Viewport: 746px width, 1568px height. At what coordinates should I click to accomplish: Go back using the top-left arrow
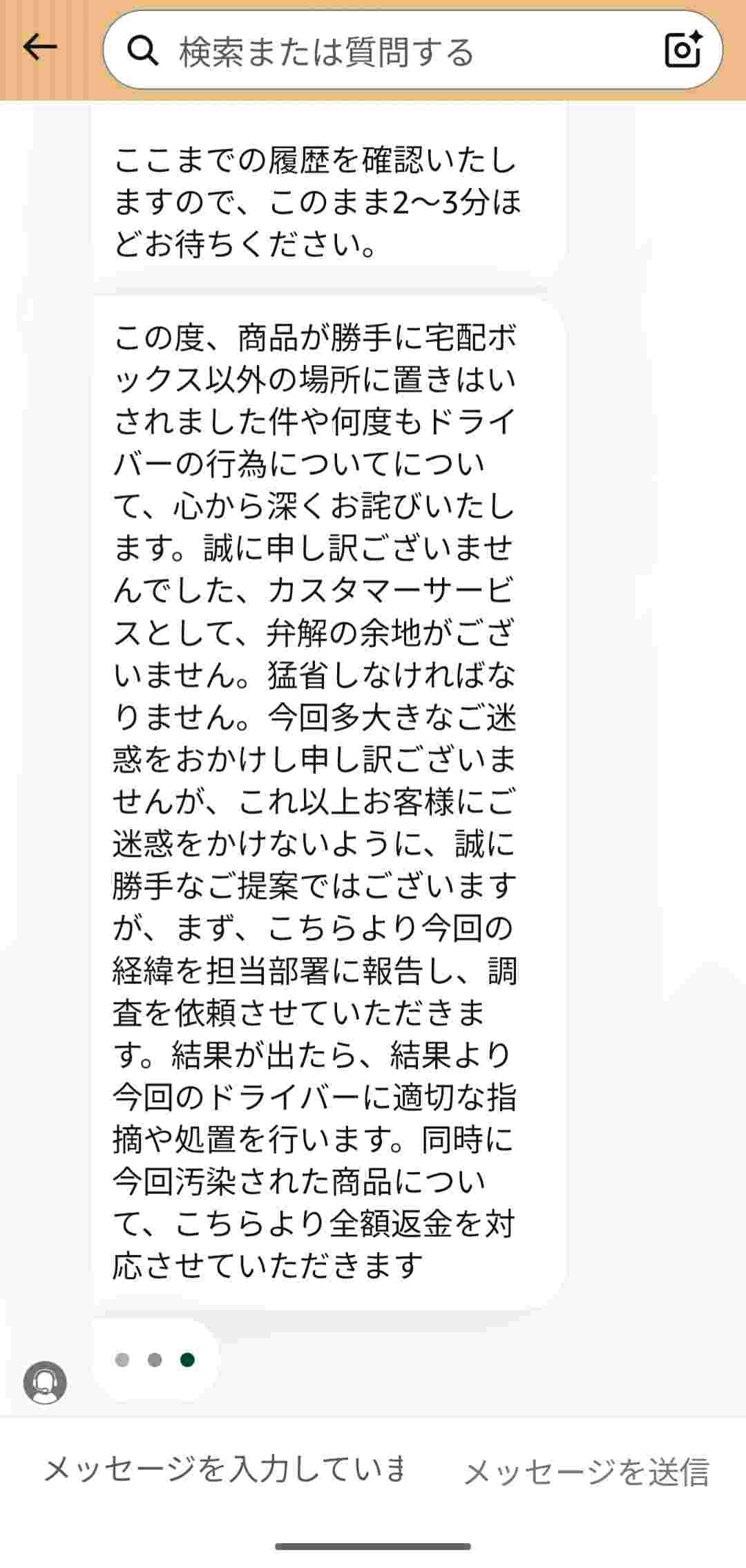tap(40, 48)
